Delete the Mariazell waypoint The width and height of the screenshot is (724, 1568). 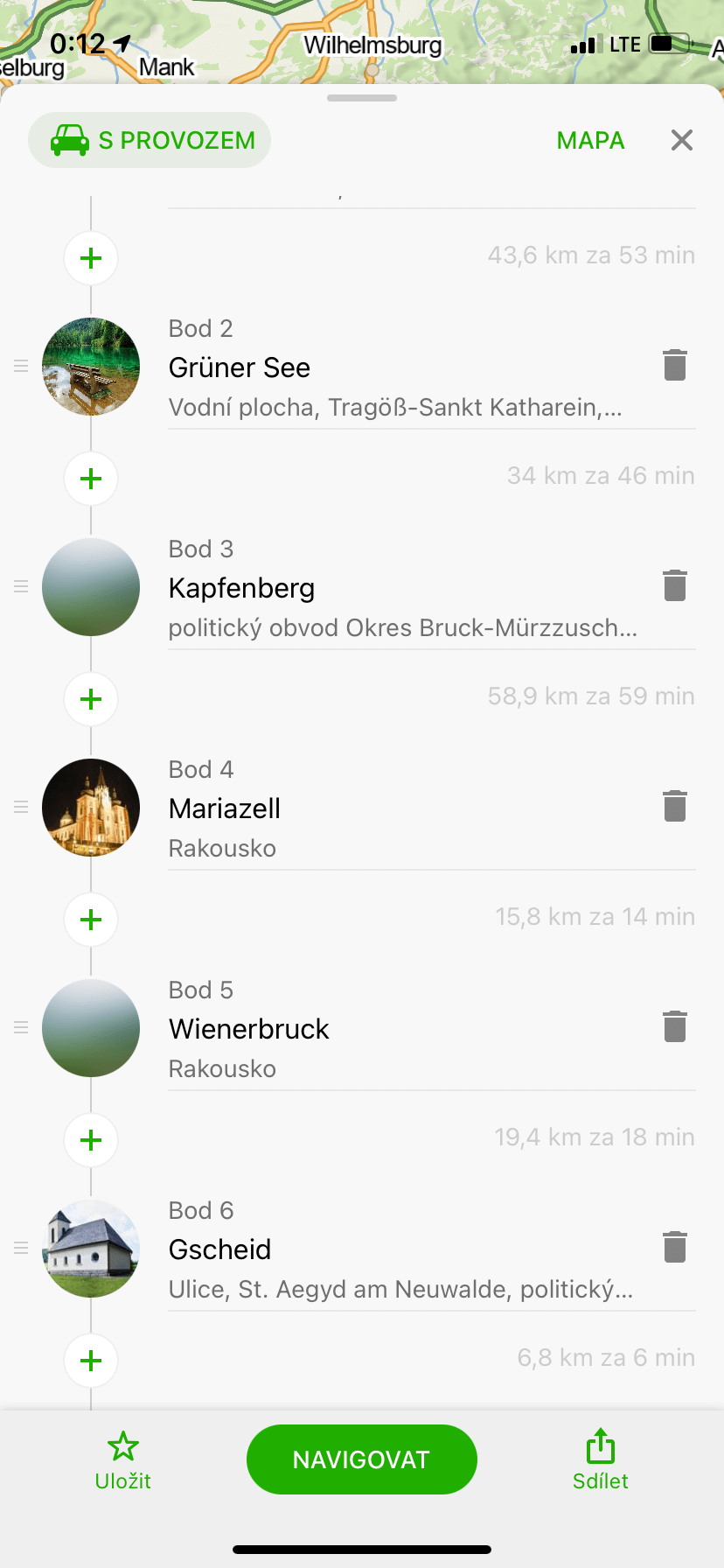click(x=674, y=806)
